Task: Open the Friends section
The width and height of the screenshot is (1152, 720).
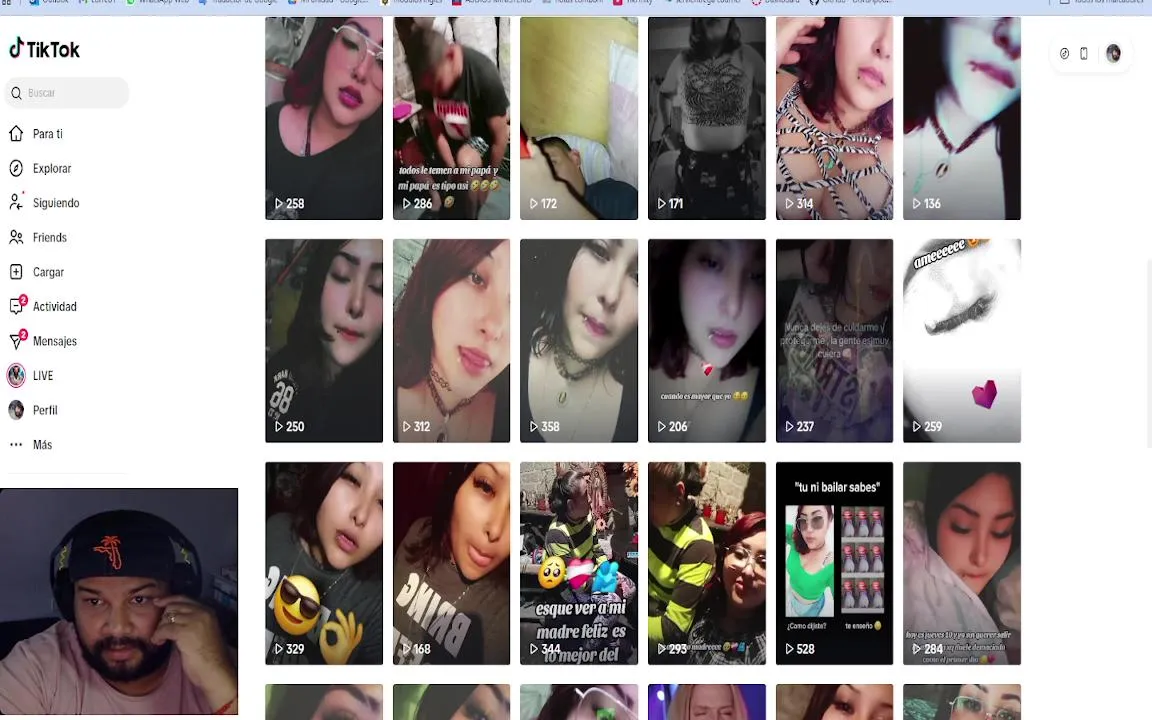Action: pos(49,238)
